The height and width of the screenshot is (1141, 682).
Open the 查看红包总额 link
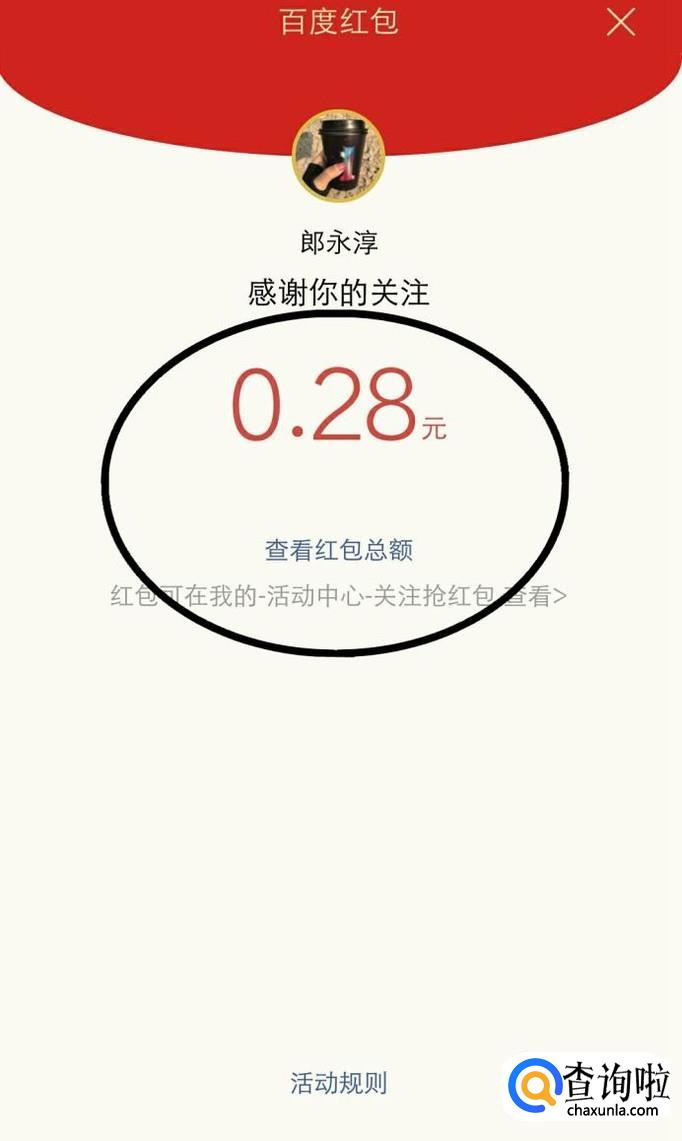click(338, 550)
